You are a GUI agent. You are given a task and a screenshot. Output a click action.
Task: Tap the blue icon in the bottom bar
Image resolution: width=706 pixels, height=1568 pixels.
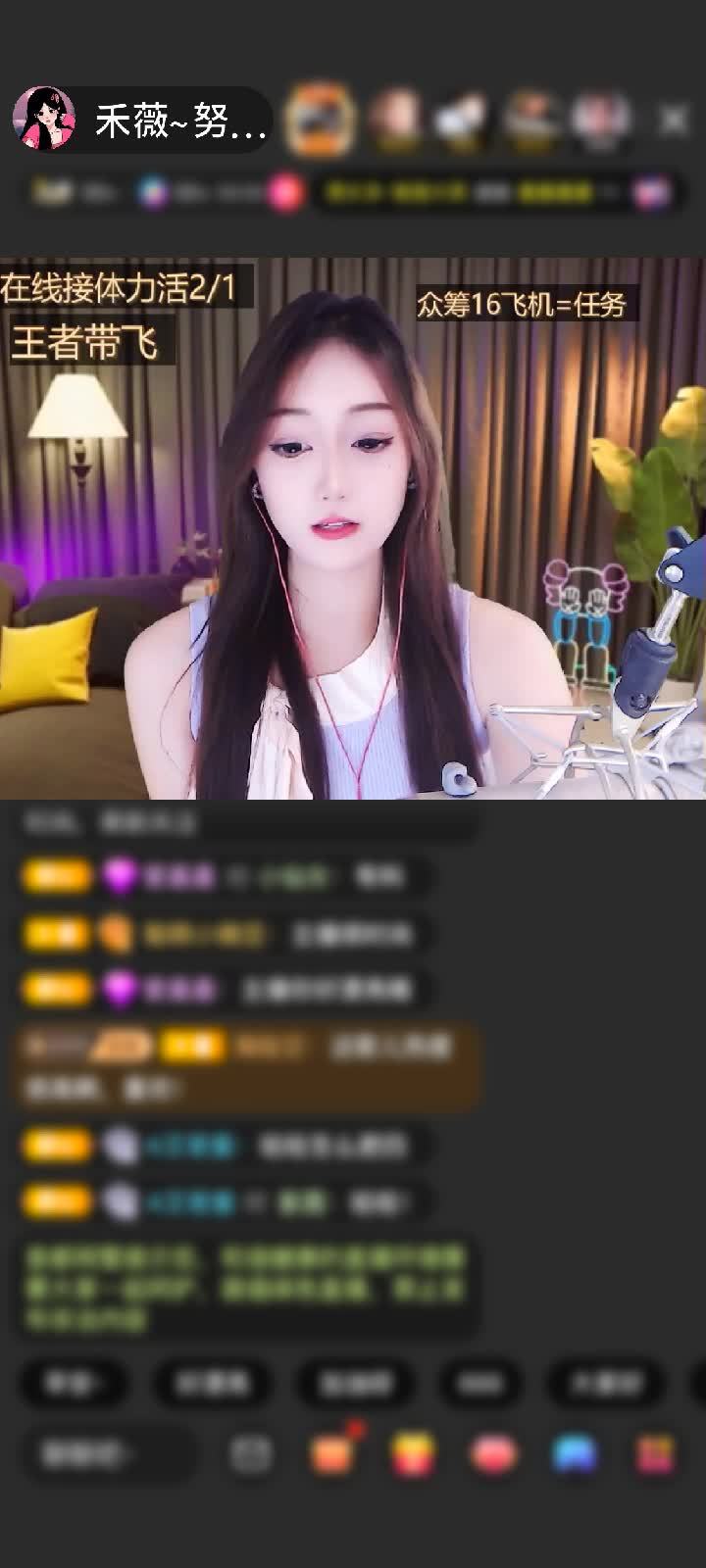575,1454
